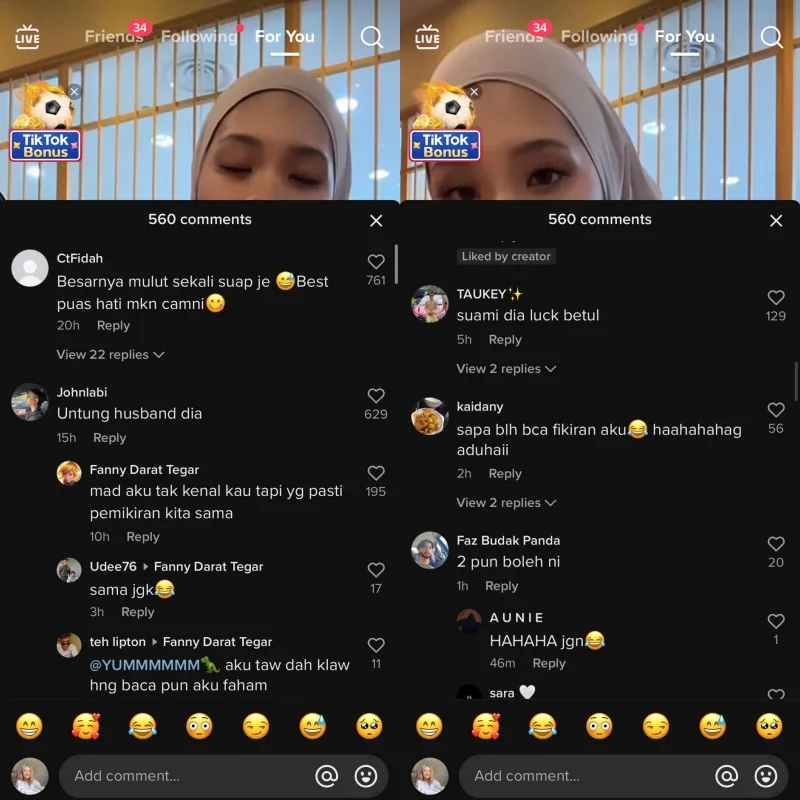800x800 pixels.
Task: Reply to CtFidah's comment
Action: coord(113,326)
